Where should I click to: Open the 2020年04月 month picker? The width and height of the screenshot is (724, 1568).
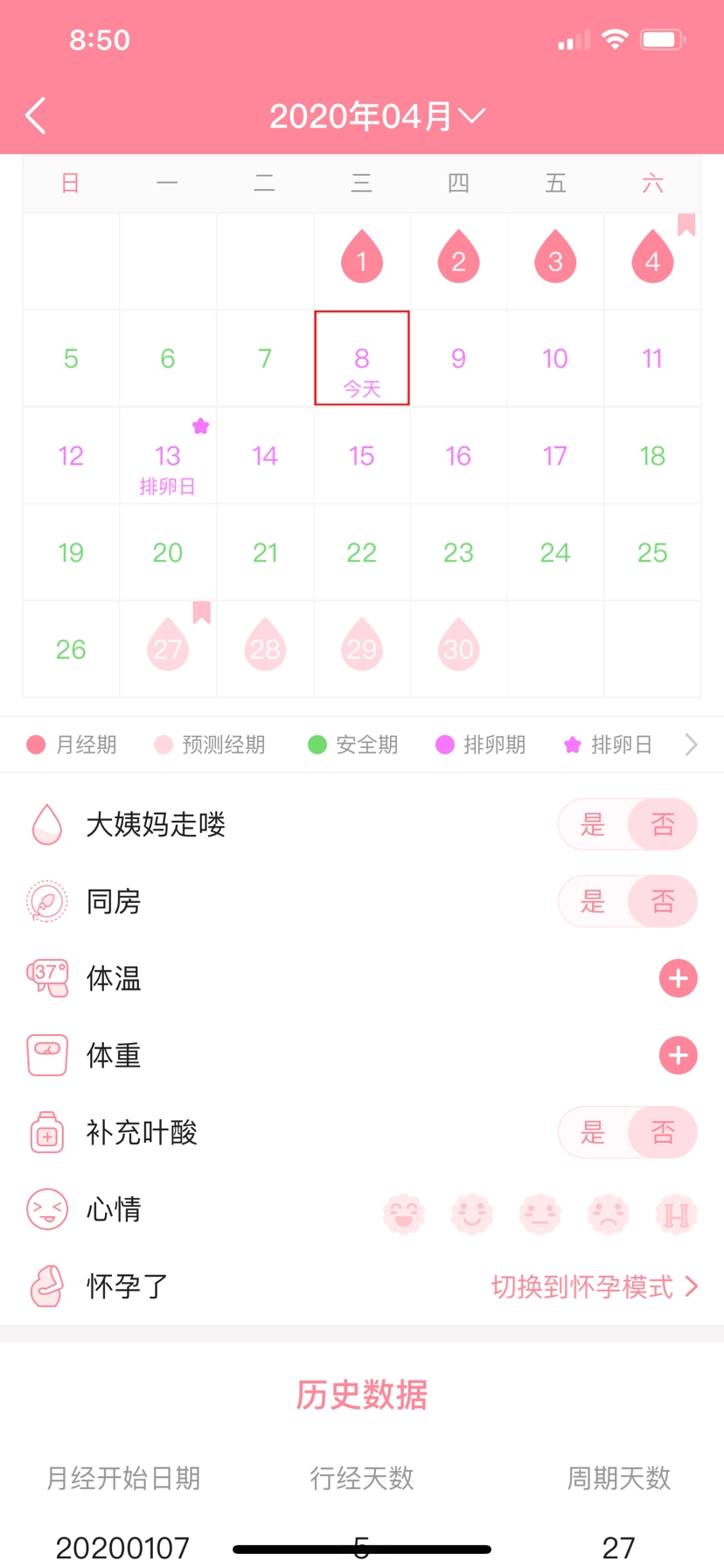pos(377,115)
